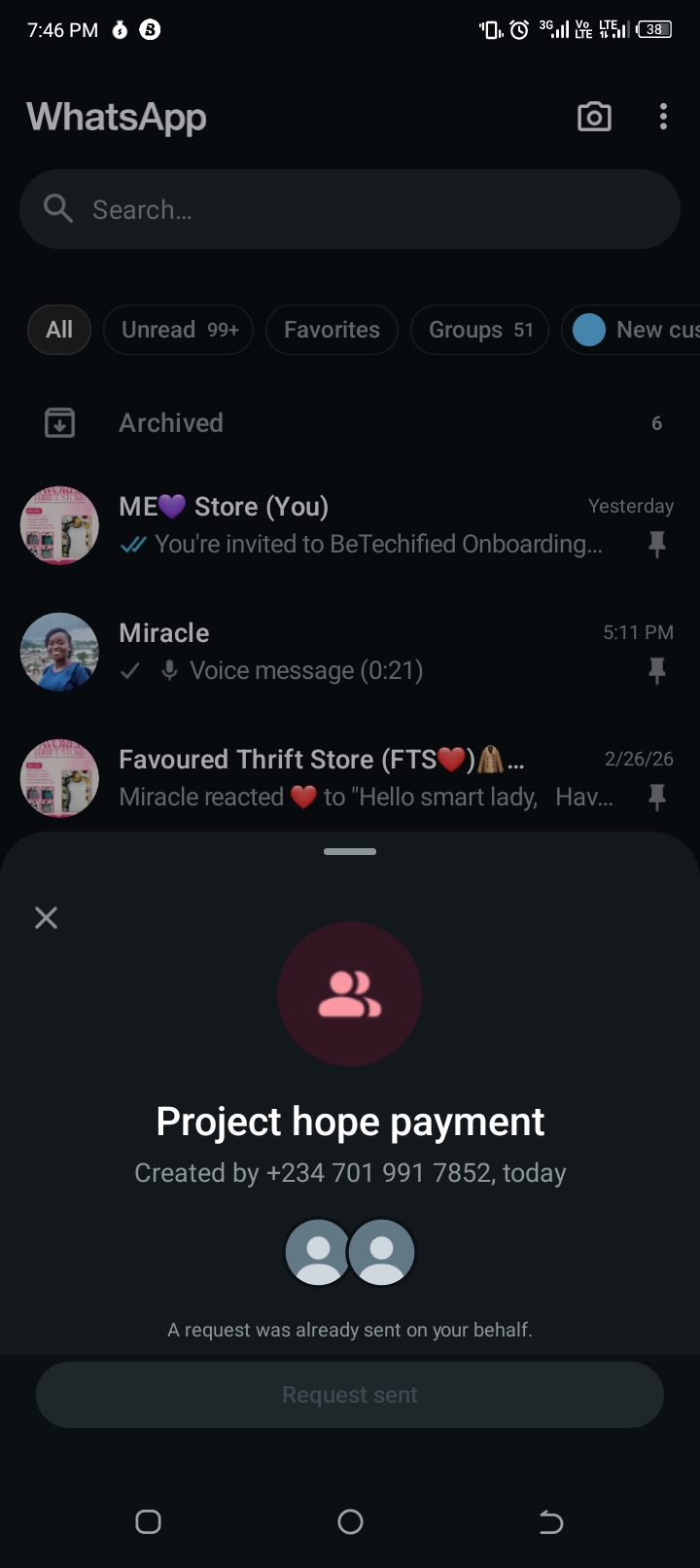The width and height of the screenshot is (700, 1568).
Task: Open the chat with Miracle
Action: [x=350, y=652]
